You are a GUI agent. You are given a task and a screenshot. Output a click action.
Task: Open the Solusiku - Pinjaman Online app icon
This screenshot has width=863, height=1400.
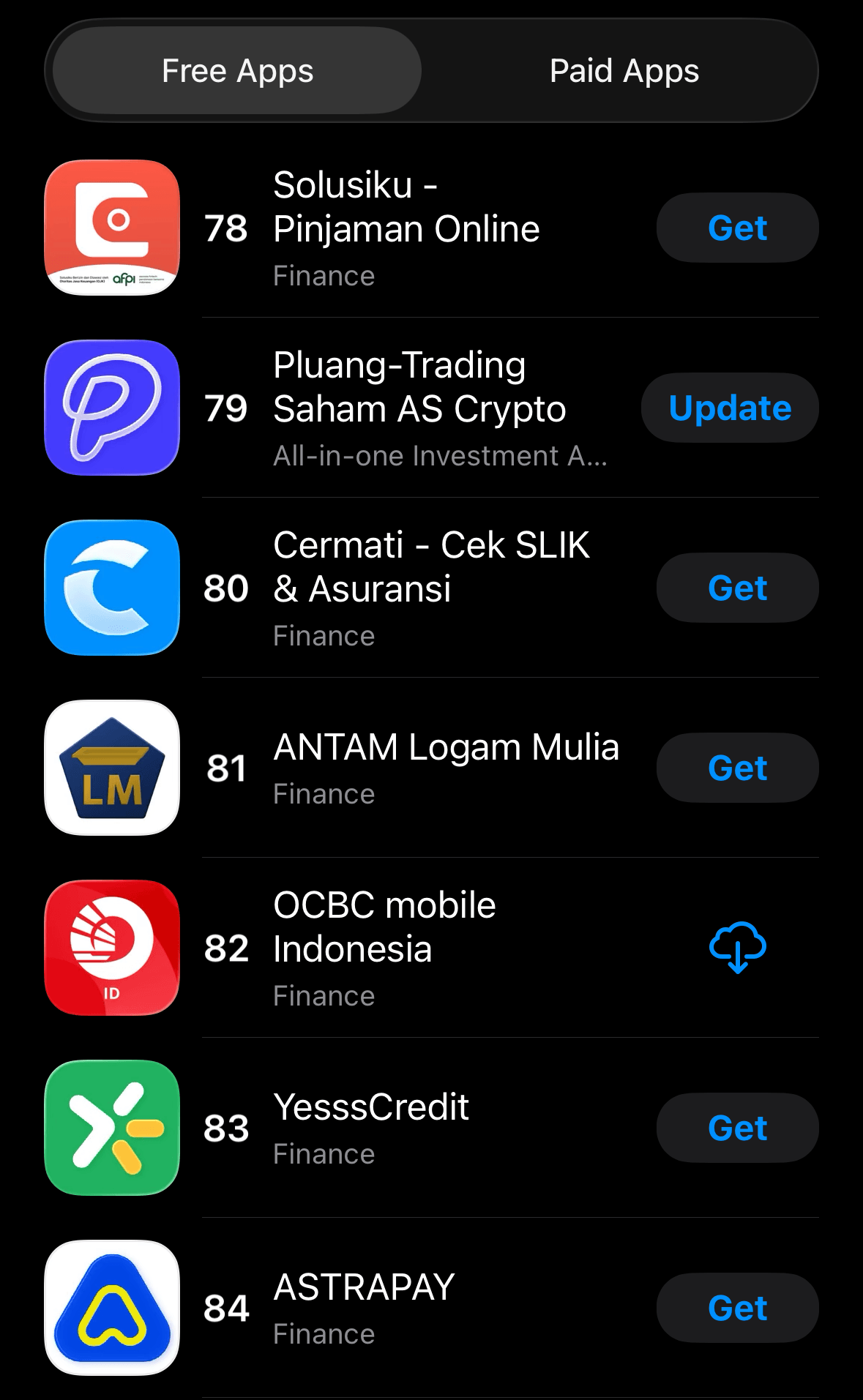click(111, 228)
